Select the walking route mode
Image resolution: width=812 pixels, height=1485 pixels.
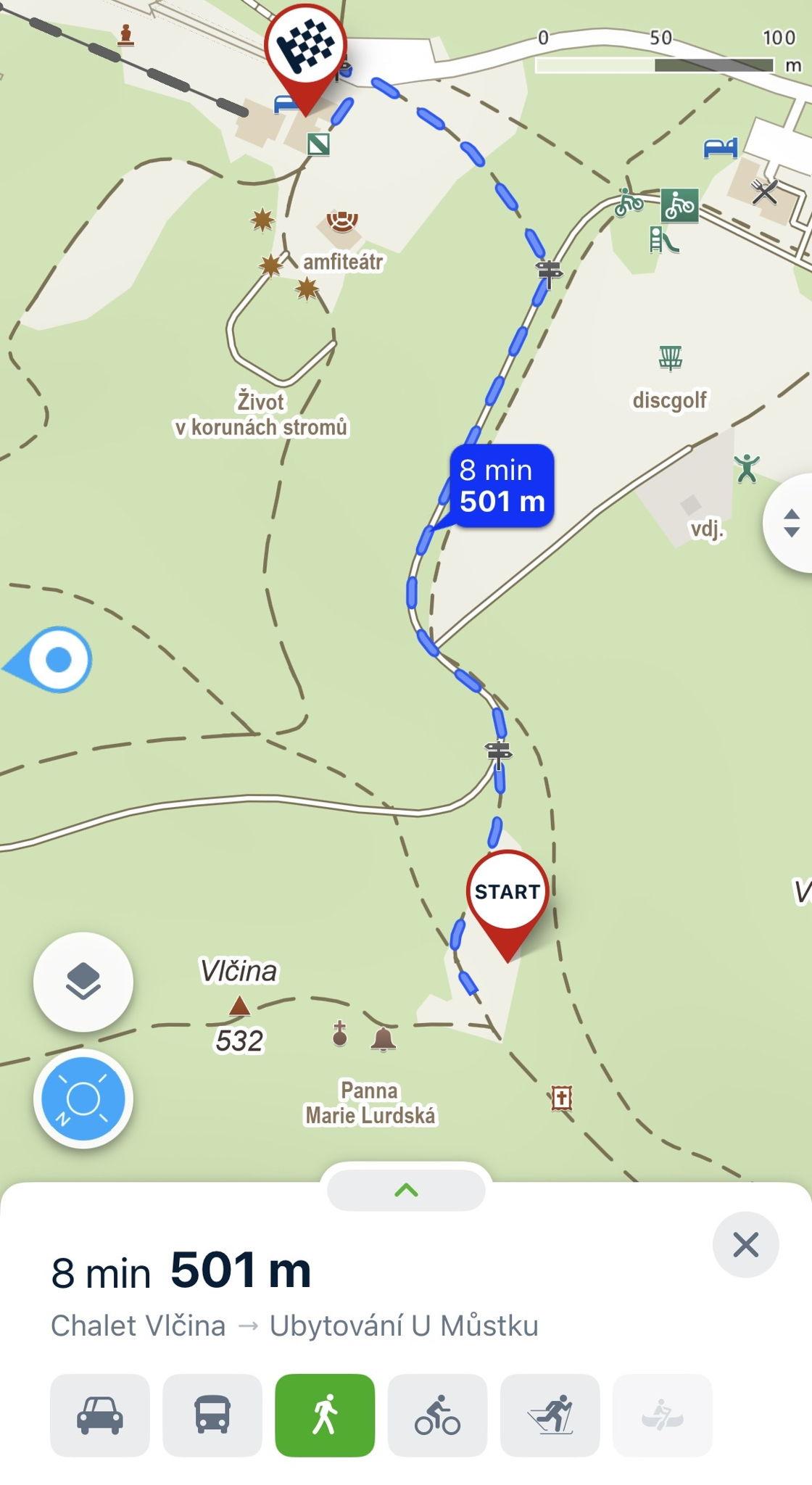tap(325, 1415)
